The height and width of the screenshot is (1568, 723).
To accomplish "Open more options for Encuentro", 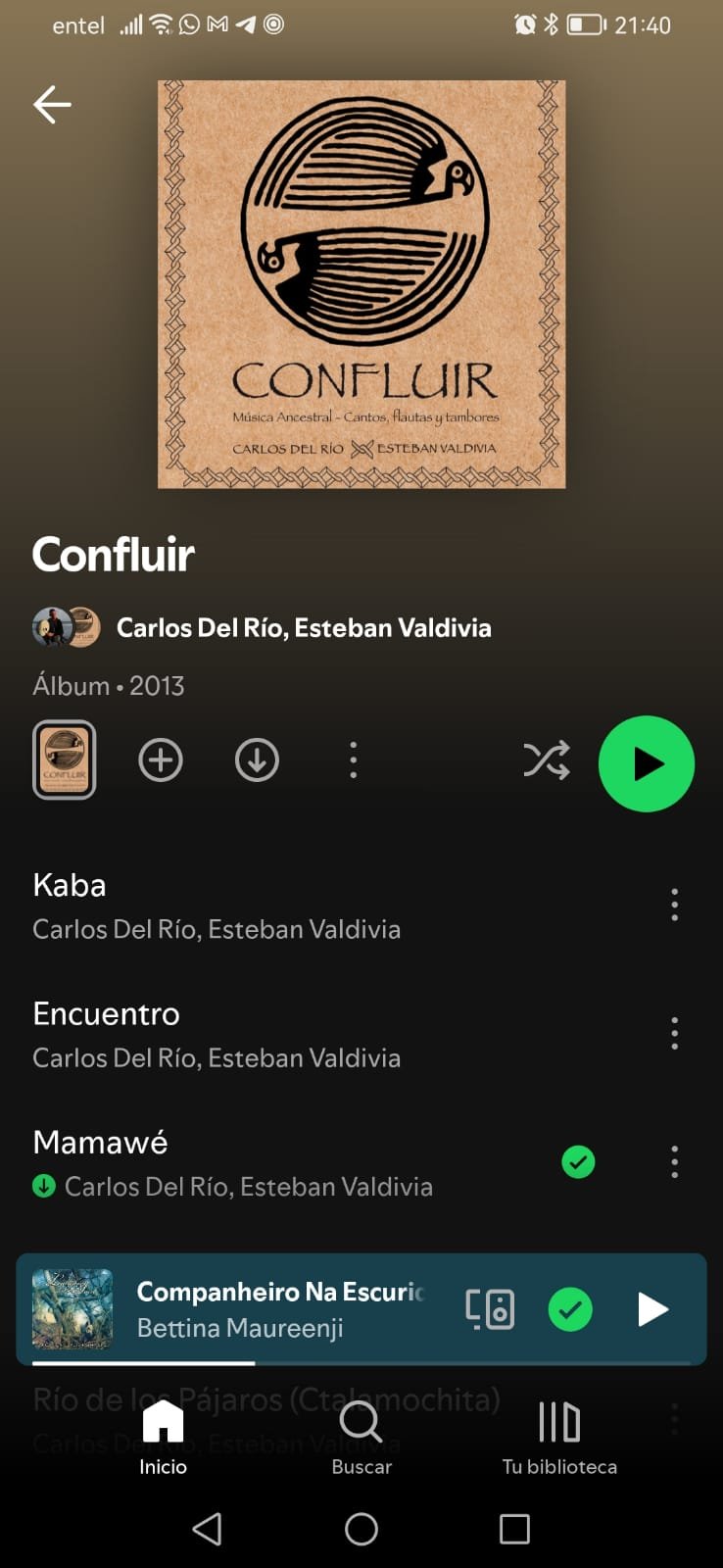I will pyautogui.click(x=674, y=1033).
